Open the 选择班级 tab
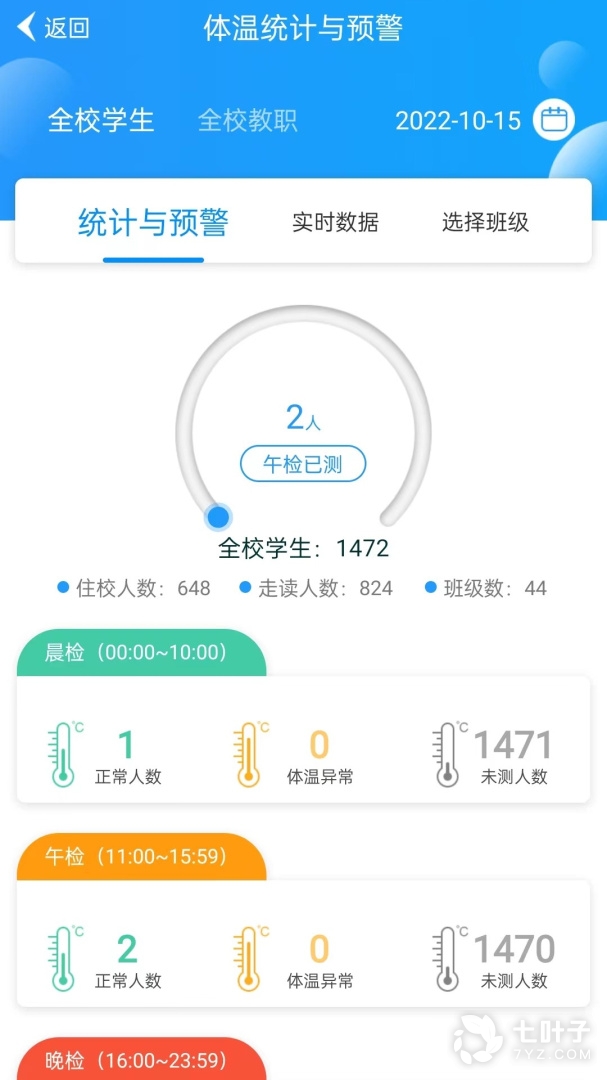The width and height of the screenshot is (607, 1080). pyautogui.click(x=485, y=223)
